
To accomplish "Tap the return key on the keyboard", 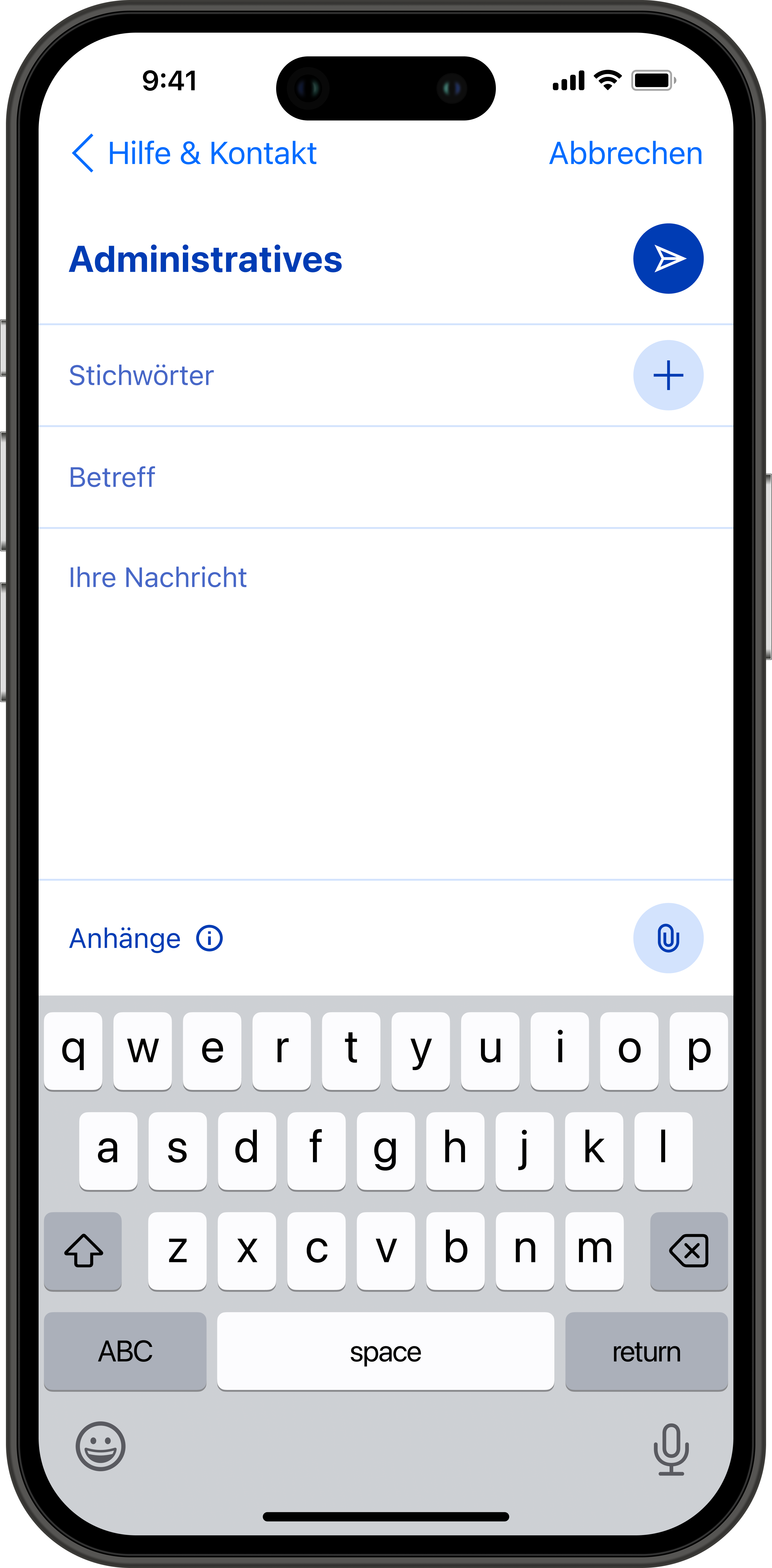I will [x=646, y=1351].
